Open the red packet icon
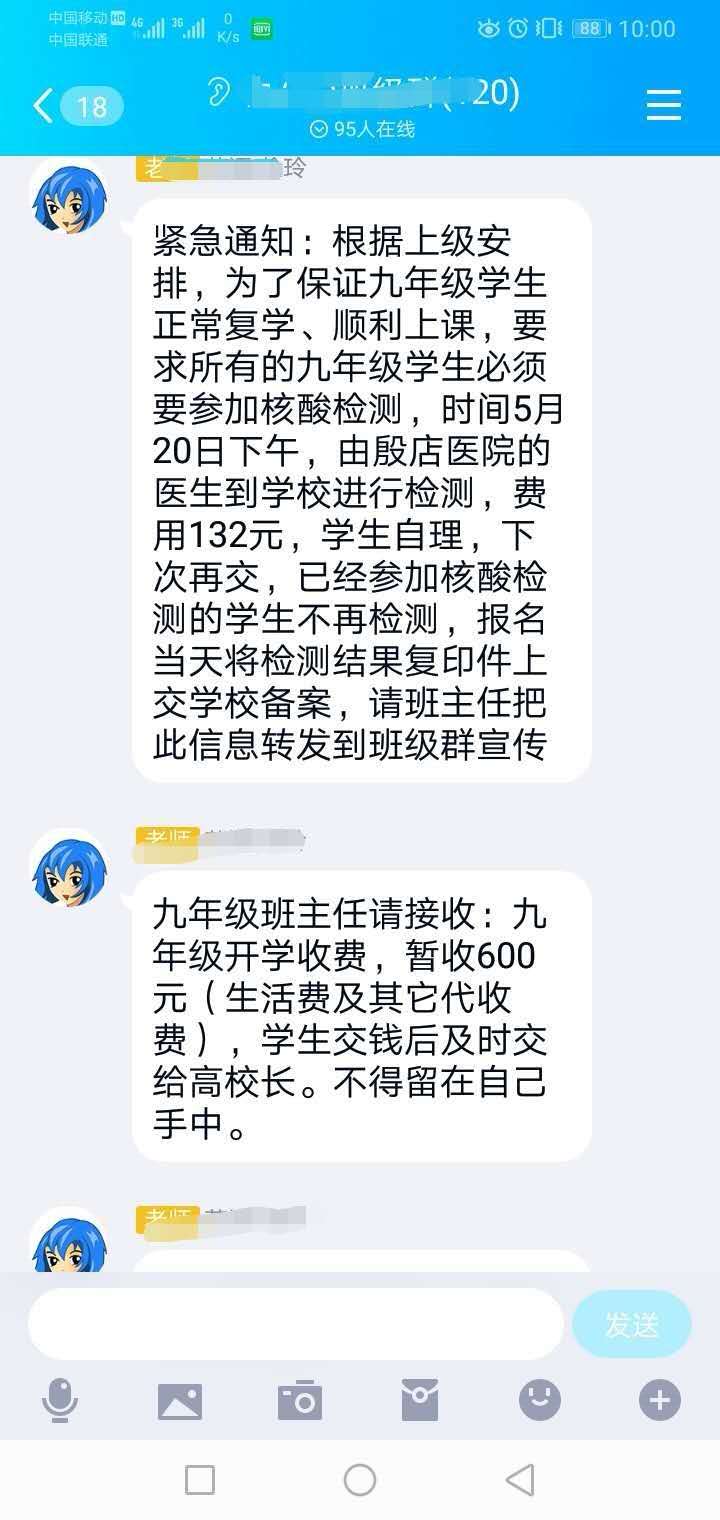Viewport: 720px width, 1520px height. [x=420, y=1400]
